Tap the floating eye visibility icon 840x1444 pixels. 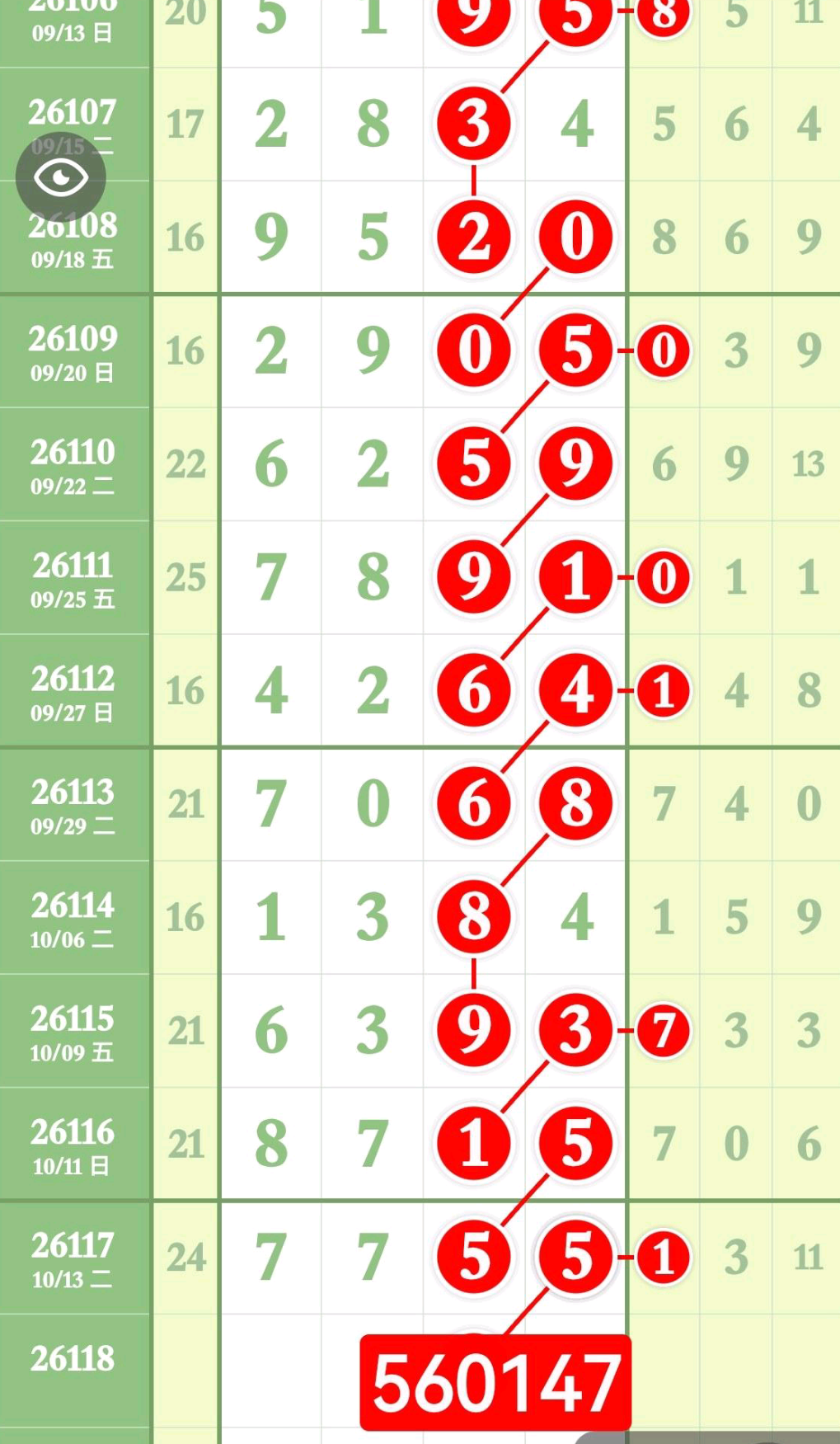[x=61, y=177]
